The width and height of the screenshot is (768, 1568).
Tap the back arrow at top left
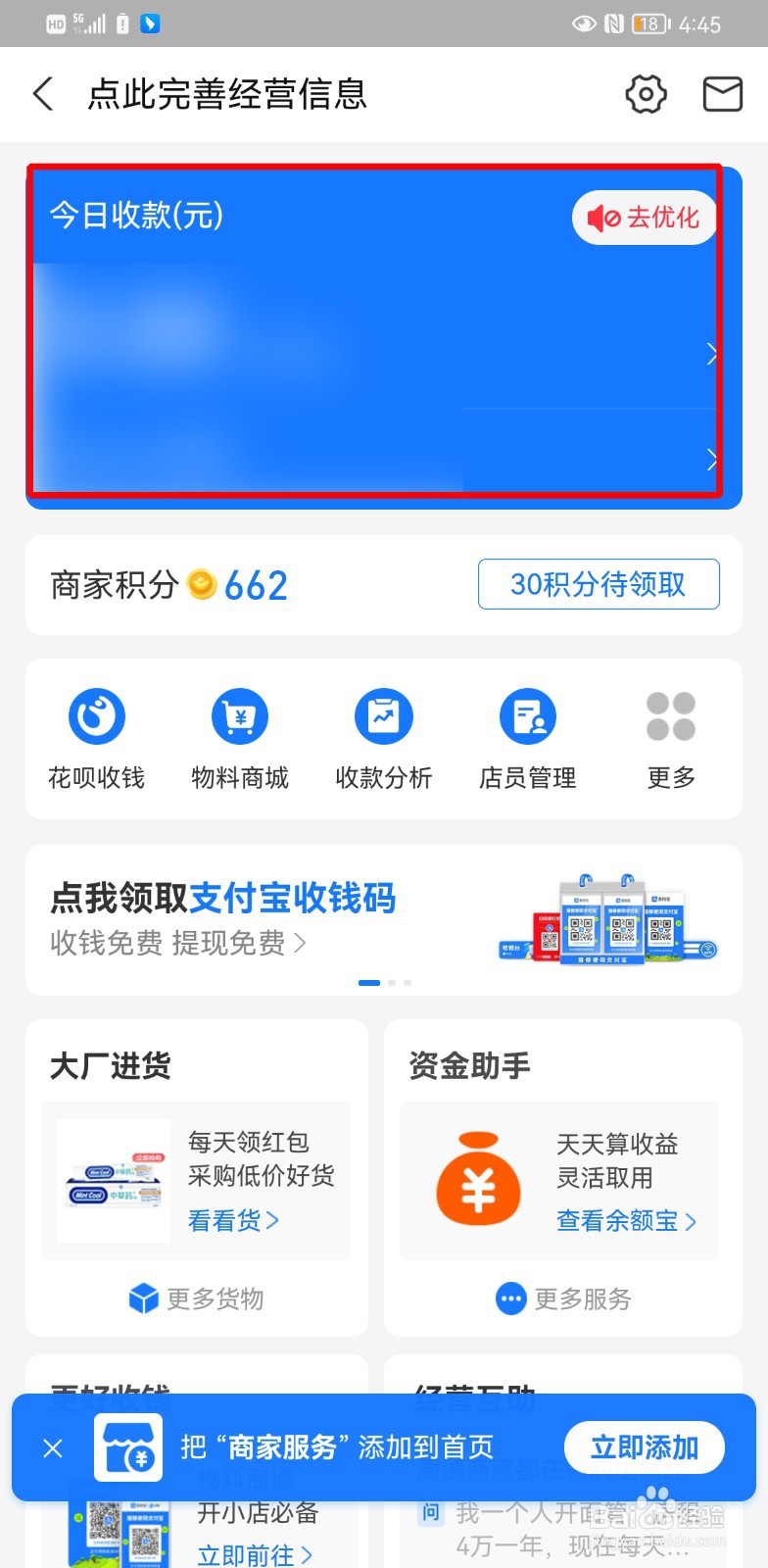coord(43,94)
